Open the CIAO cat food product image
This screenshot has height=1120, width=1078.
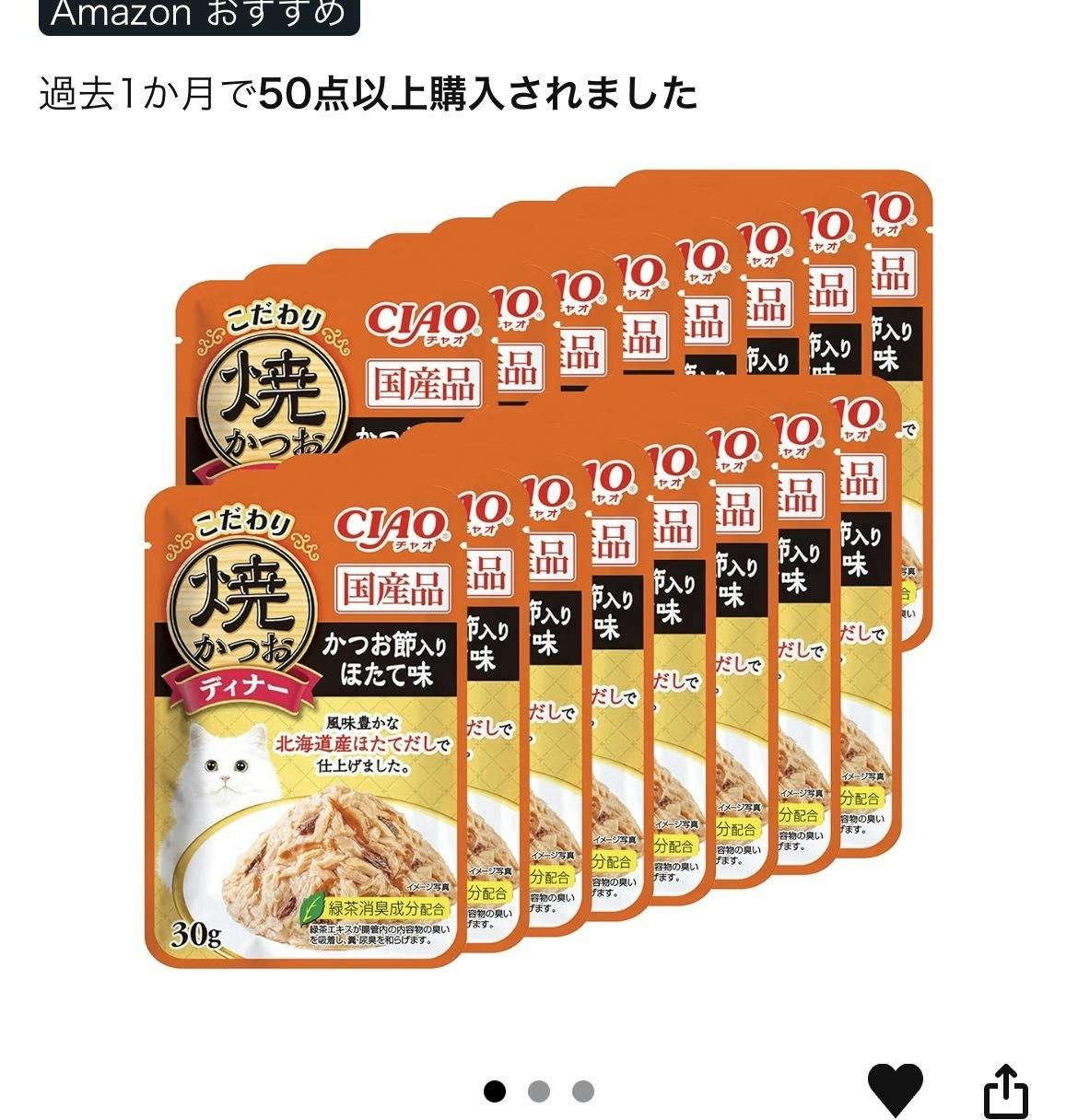click(539, 571)
